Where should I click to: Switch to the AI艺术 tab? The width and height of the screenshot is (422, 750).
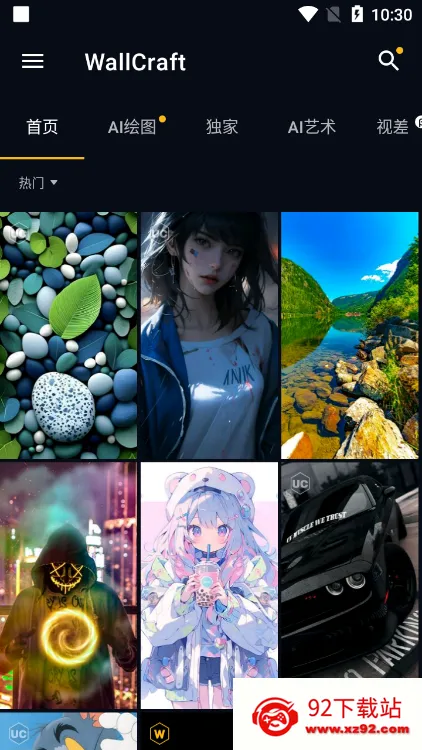pos(311,127)
